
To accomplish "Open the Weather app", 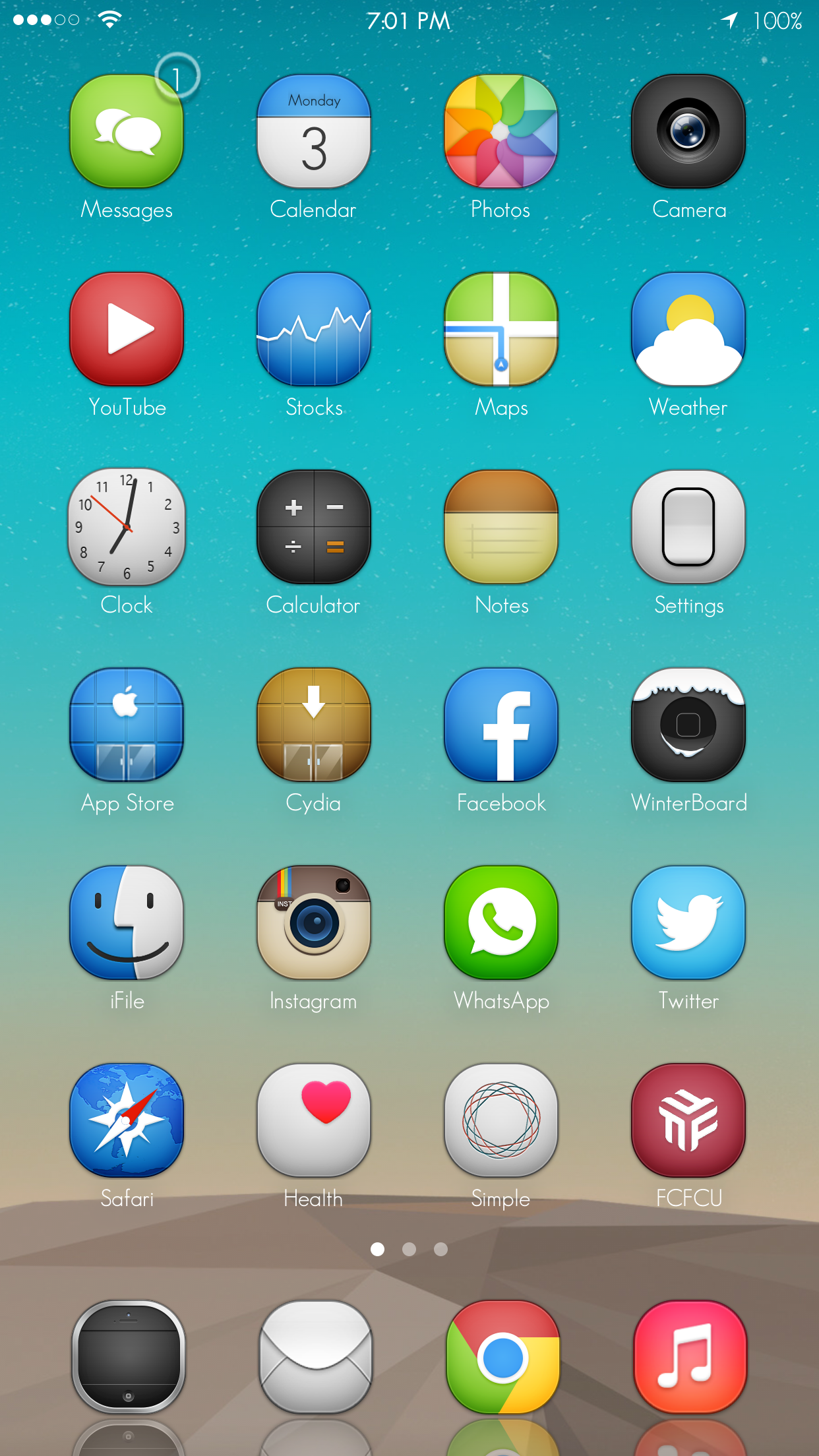I will (x=688, y=329).
